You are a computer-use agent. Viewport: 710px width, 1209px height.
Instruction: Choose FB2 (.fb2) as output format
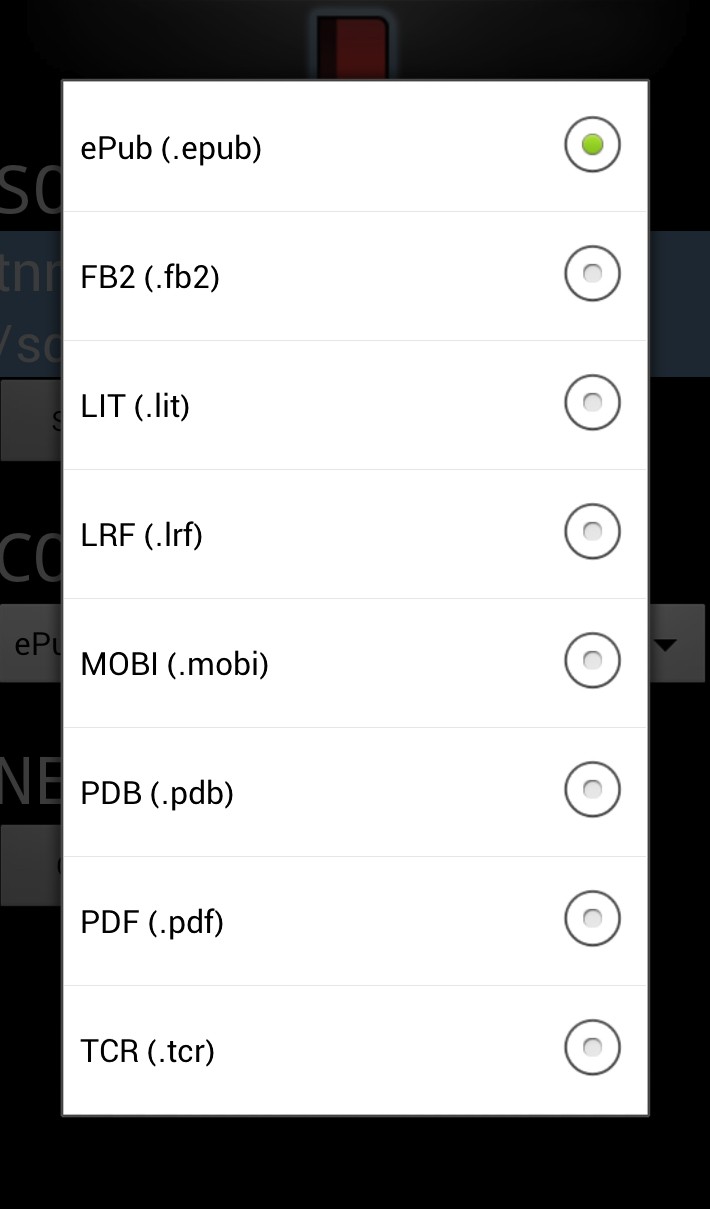(355, 276)
